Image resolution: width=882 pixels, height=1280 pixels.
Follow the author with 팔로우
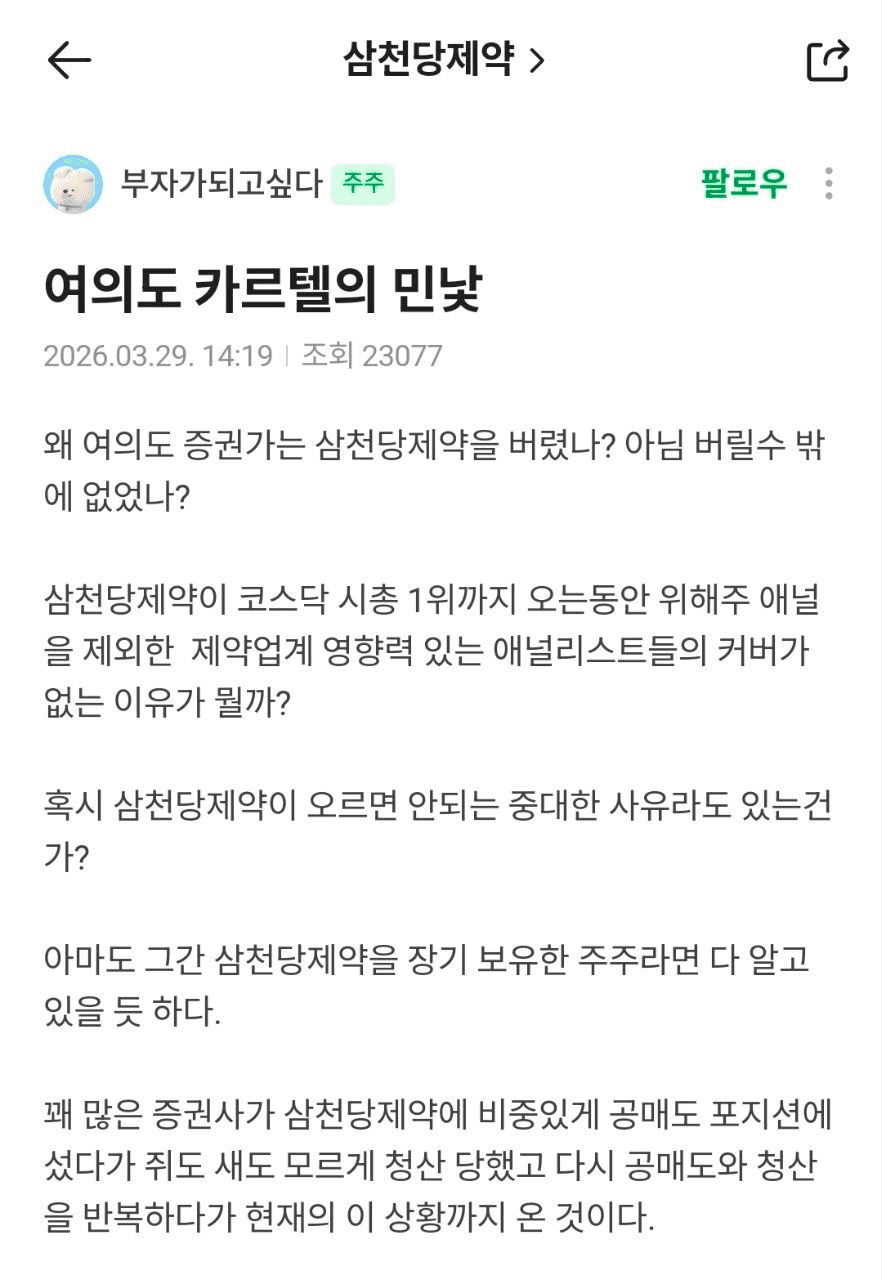[x=743, y=184]
